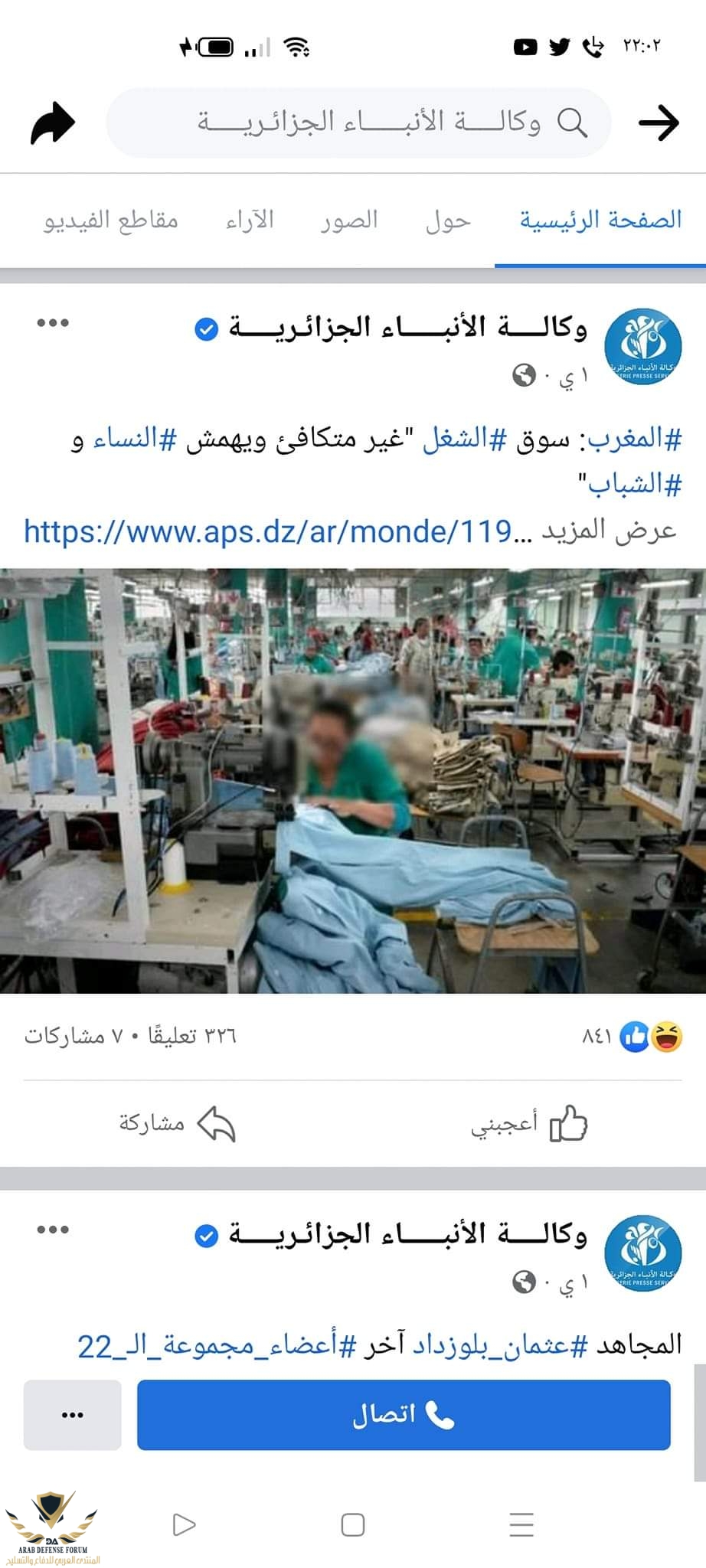The image size is (706, 1568).
Task: Call the page with اتصال button
Action: [x=404, y=1414]
